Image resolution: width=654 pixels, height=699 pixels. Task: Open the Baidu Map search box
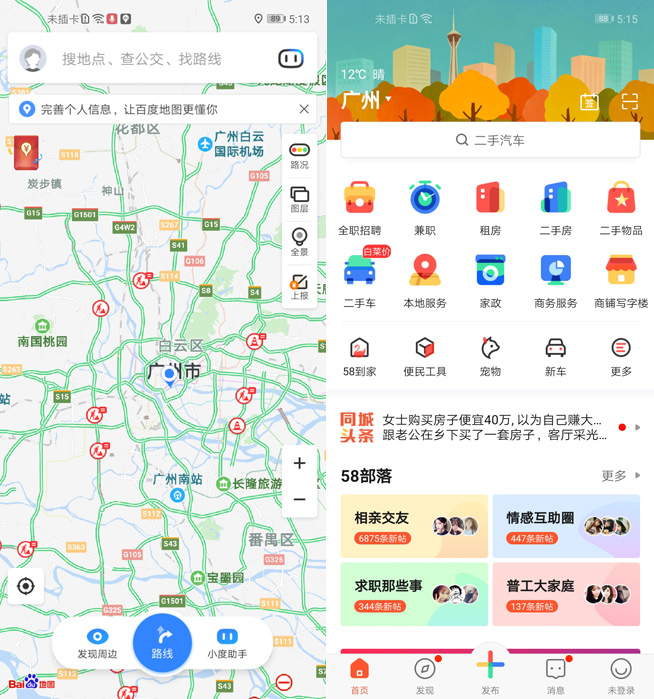click(150, 59)
